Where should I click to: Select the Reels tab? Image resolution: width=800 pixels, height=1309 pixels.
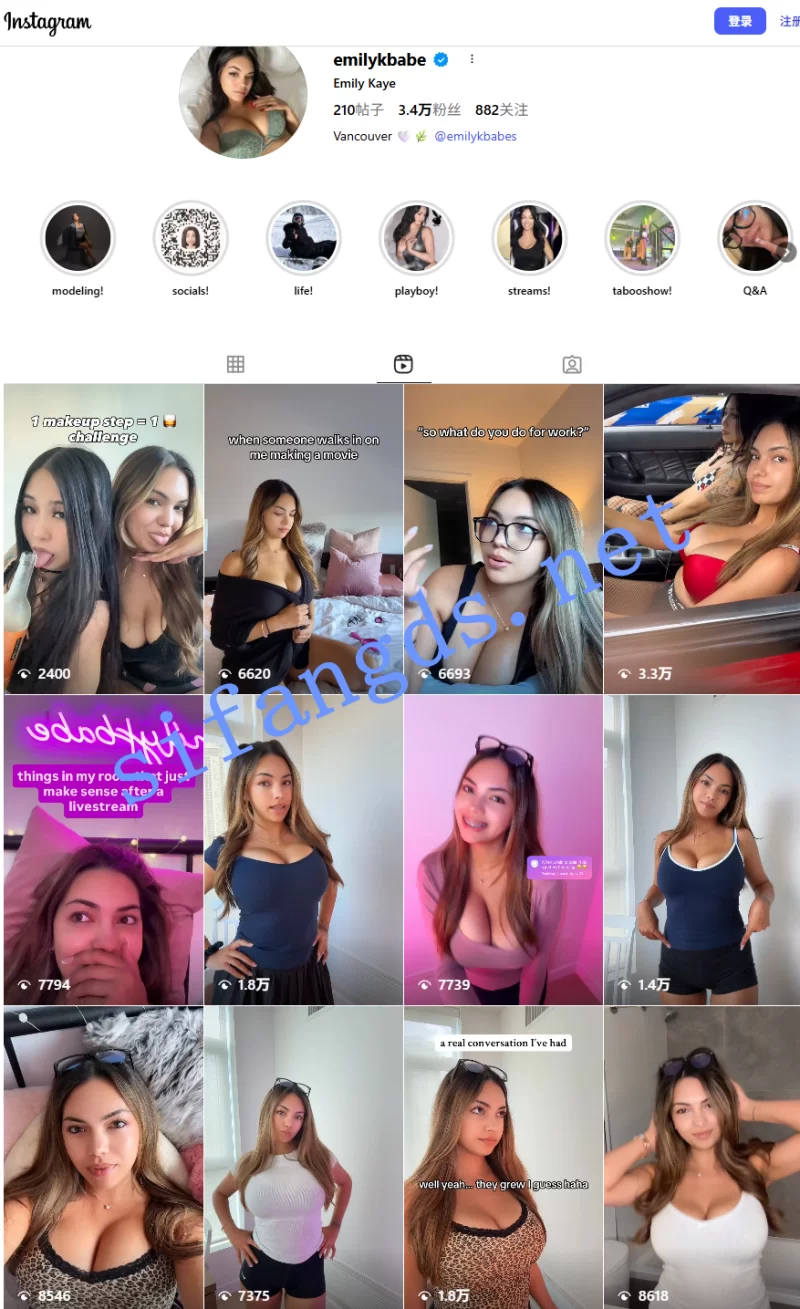[403, 365]
